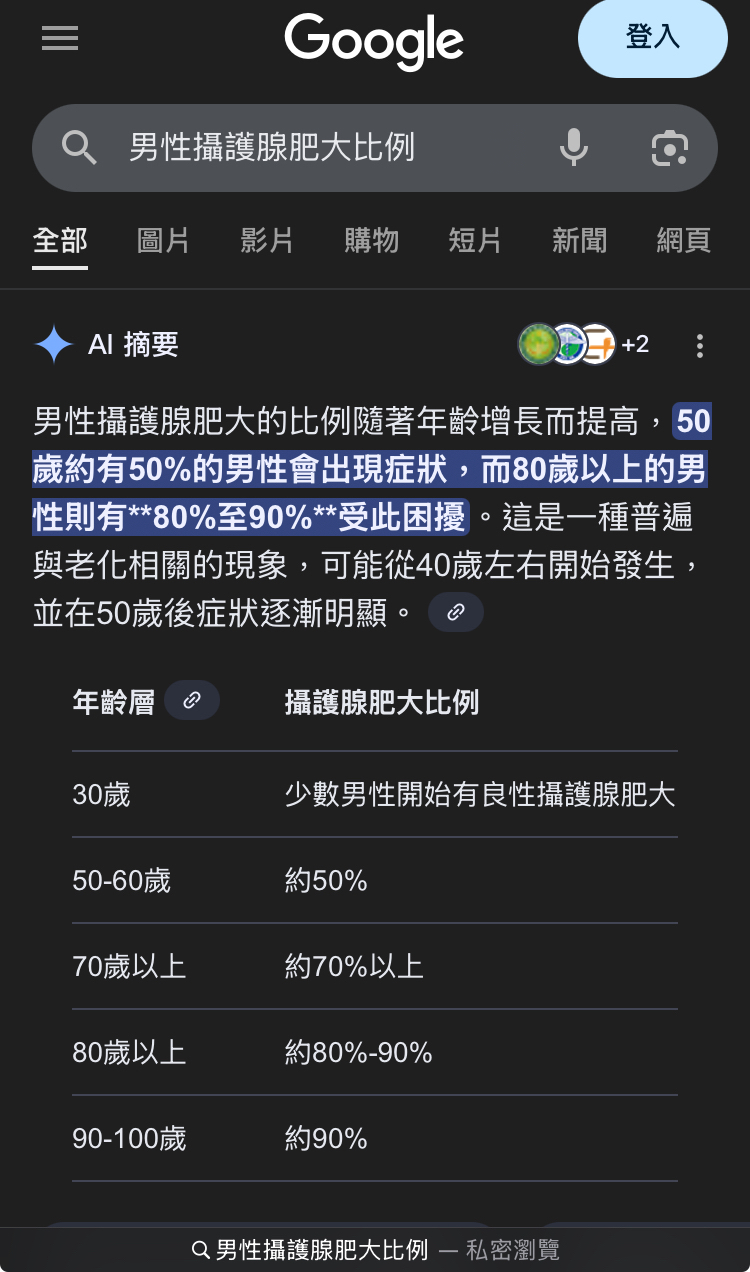Switch to the 圖片 tab
Screen dimensions: 750x1272
(x=163, y=241)
